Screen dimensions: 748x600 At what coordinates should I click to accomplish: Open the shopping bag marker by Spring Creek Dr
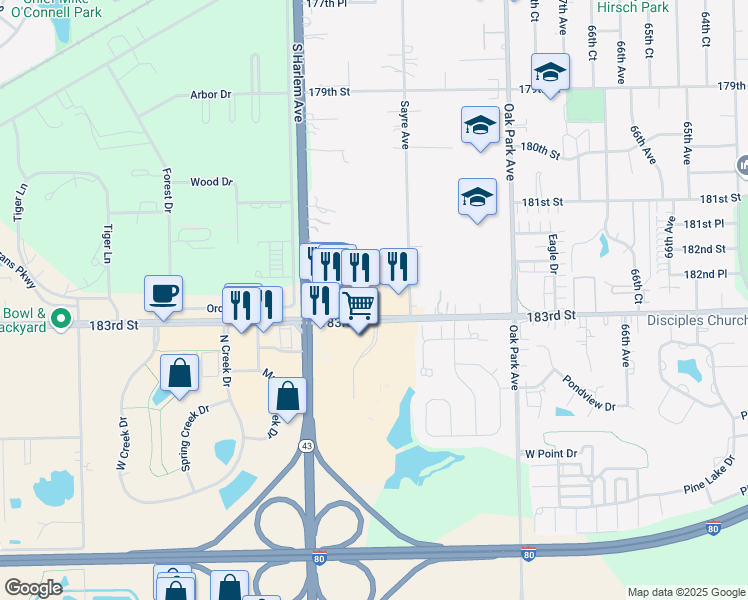click(179, 374)
